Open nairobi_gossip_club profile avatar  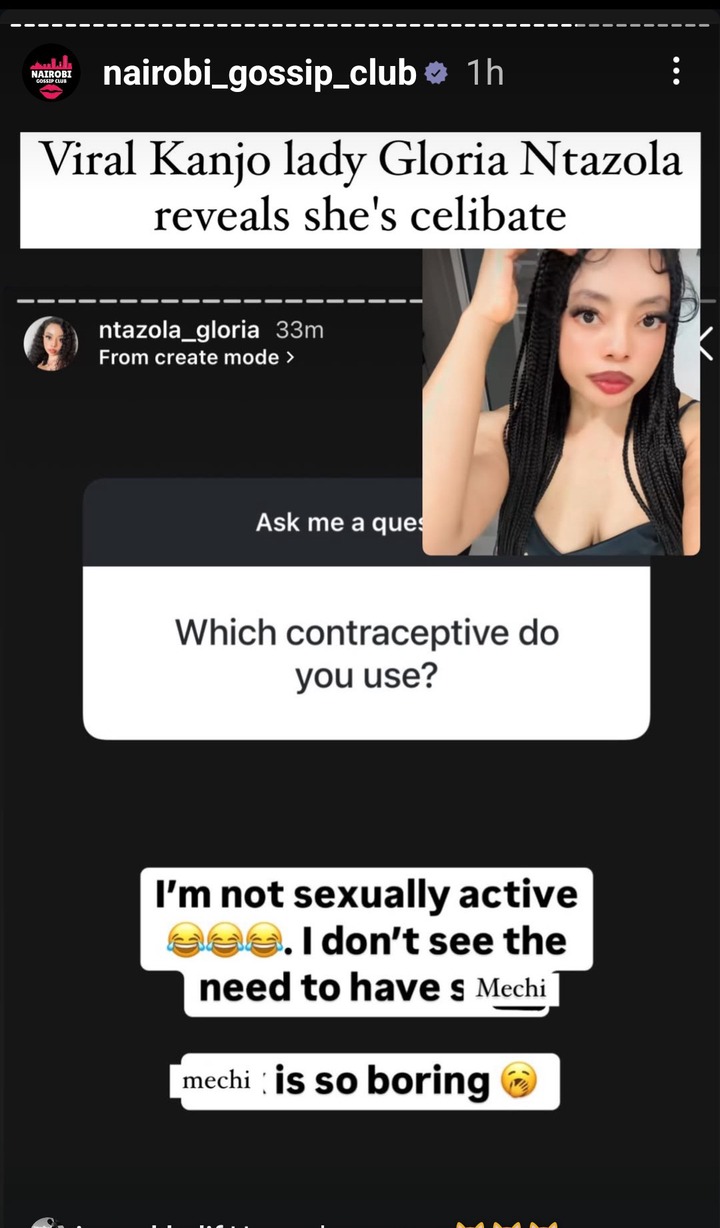click(x=51, y=73)
